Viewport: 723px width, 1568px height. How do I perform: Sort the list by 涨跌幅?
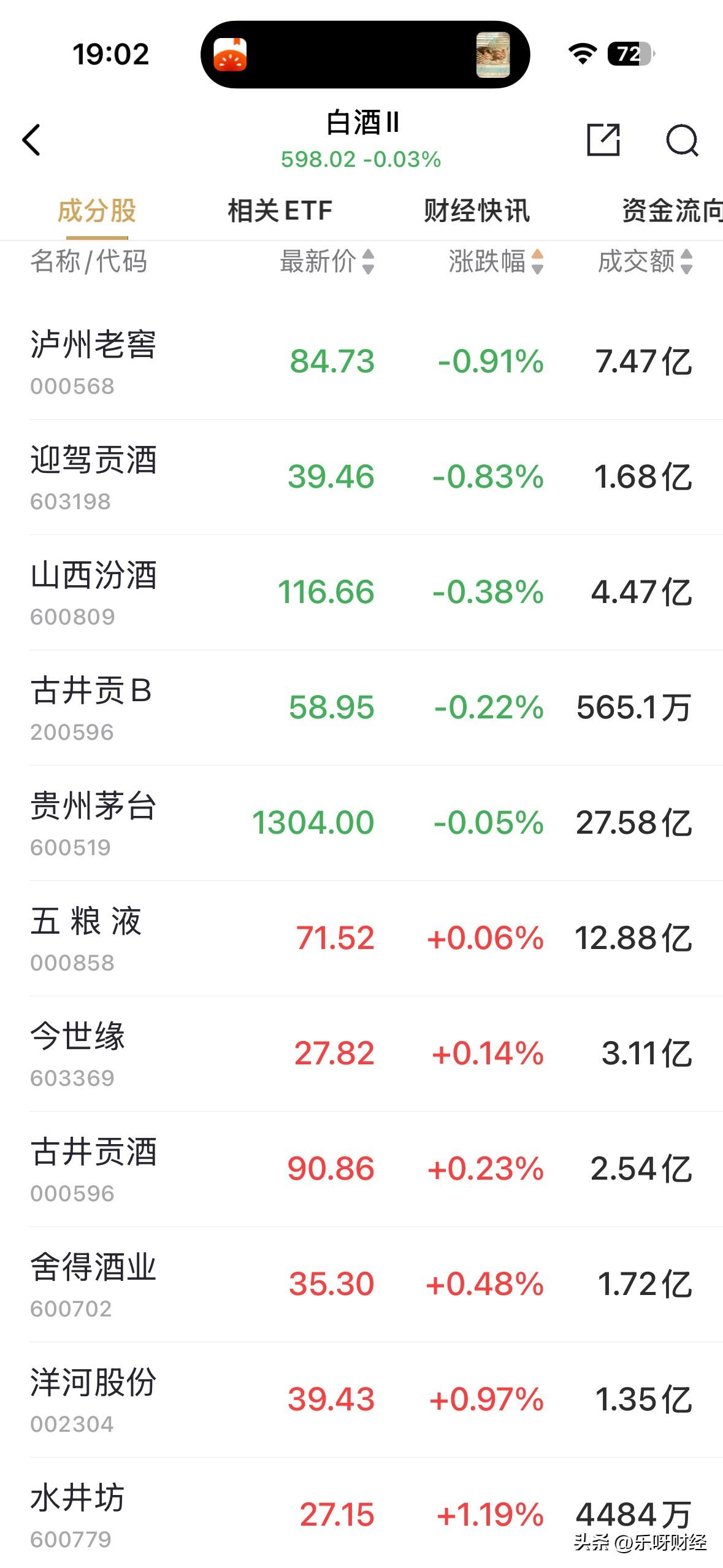tap(496, 261)
